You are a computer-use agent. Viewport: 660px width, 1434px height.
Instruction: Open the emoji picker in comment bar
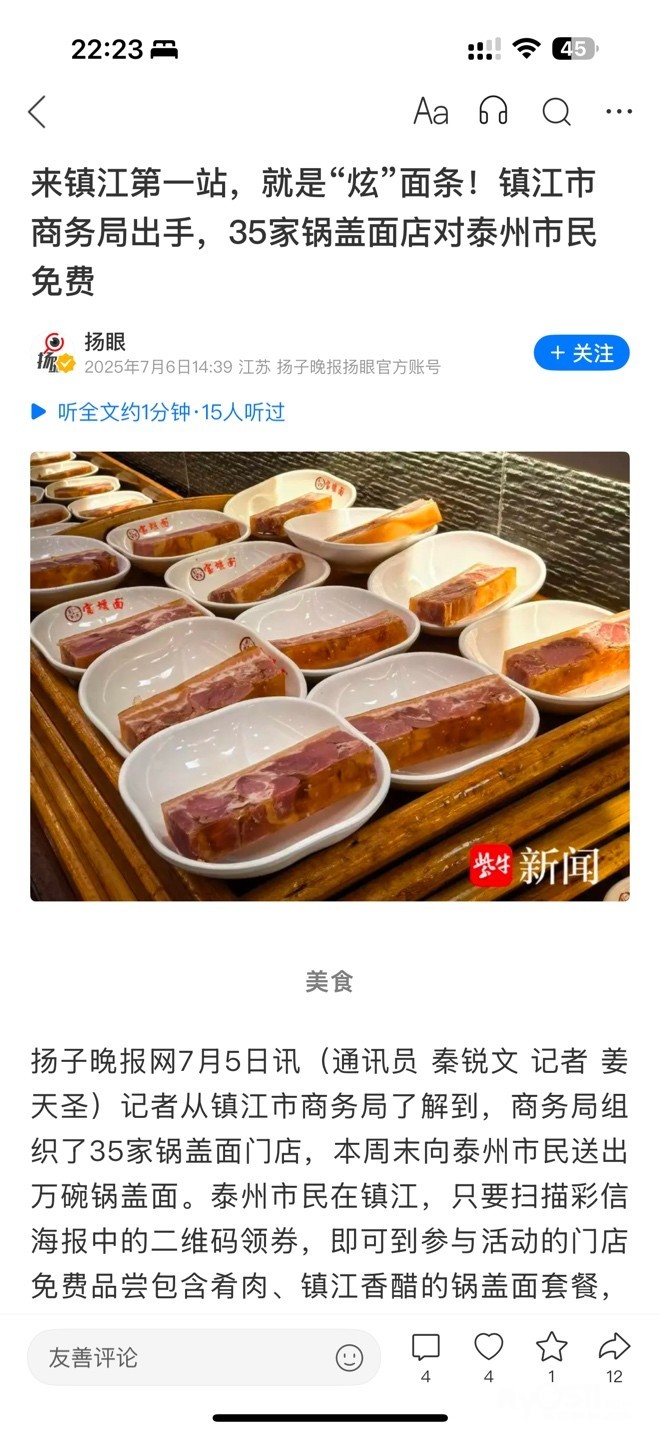pyautogui.click(x=349, y=1357)
